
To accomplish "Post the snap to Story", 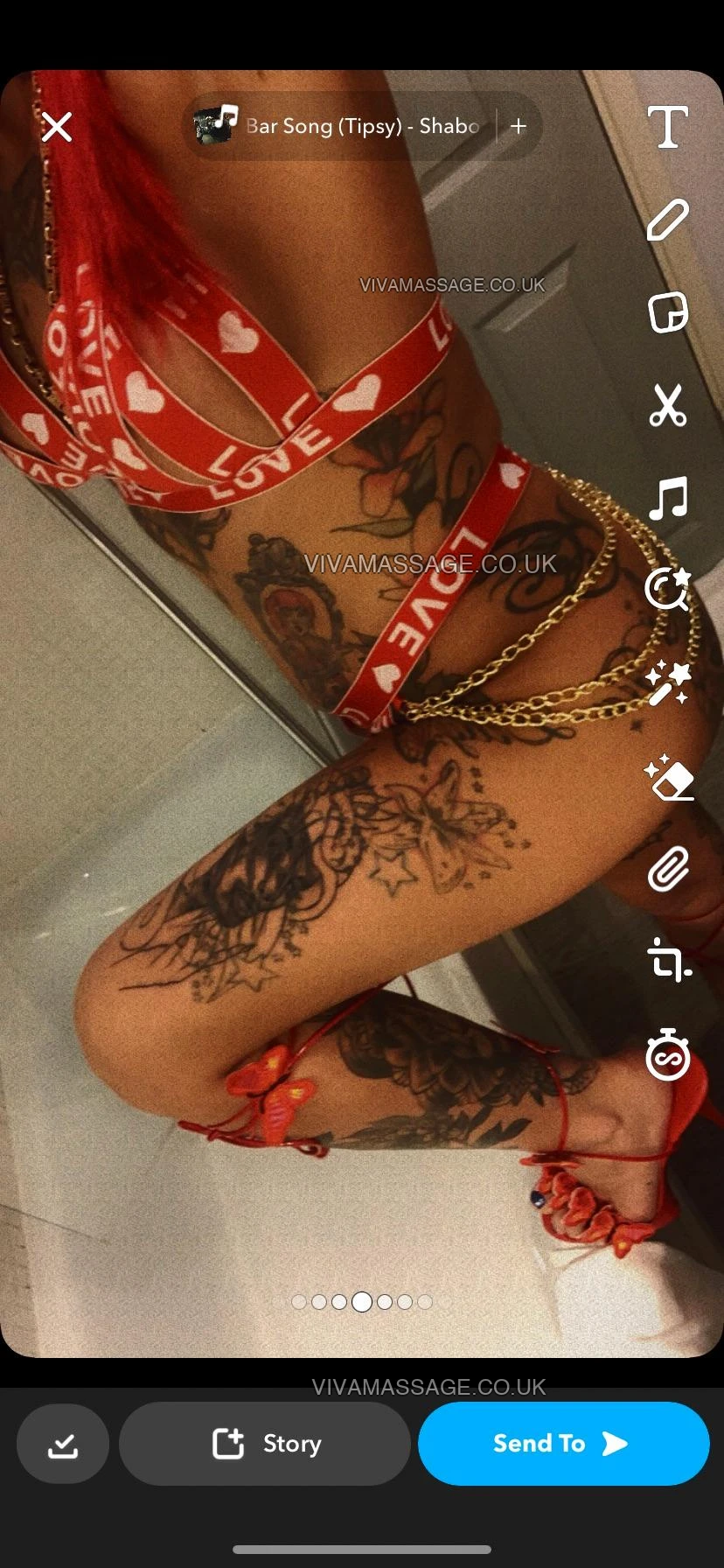I will [x=265, y=1444].
